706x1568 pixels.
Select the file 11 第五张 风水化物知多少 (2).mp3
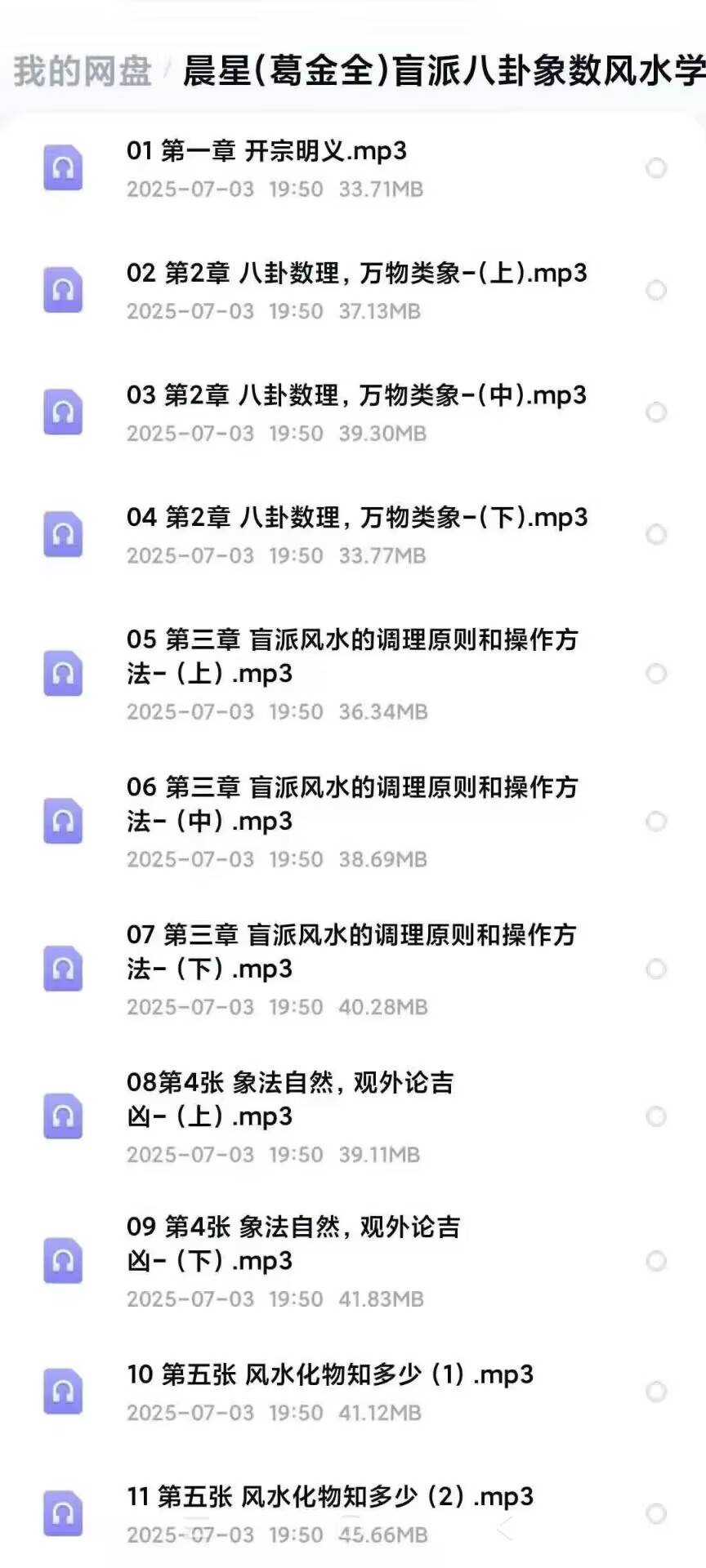tap(656, 1514)
